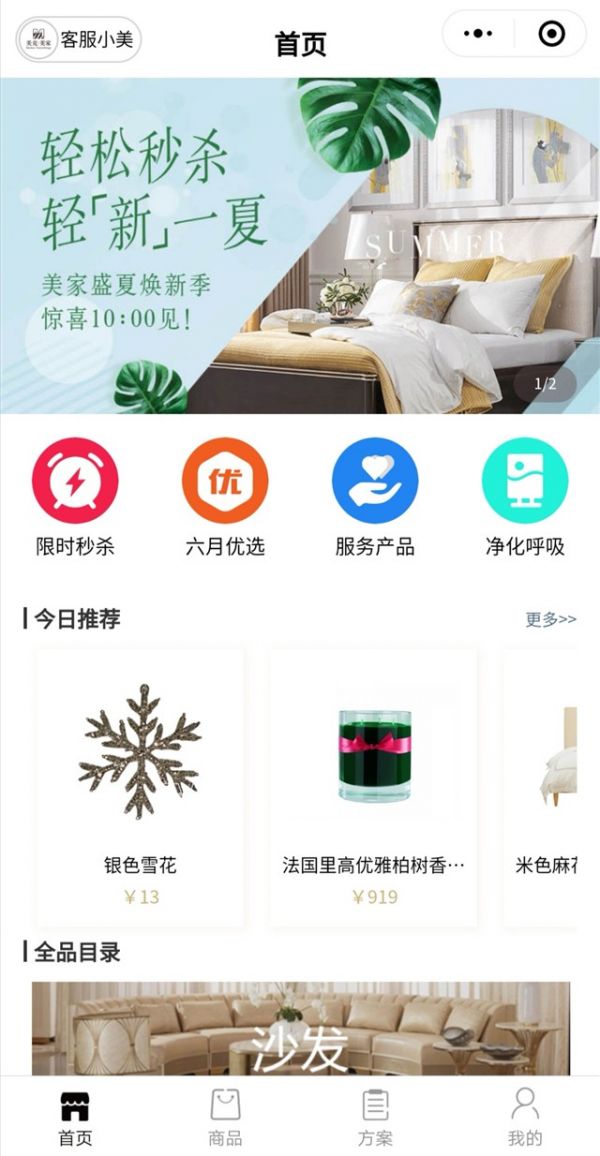This screenshot has width=600, height=1156.
Task: Go to the 我的 profile tab
Action: [x=525, y=1116]
